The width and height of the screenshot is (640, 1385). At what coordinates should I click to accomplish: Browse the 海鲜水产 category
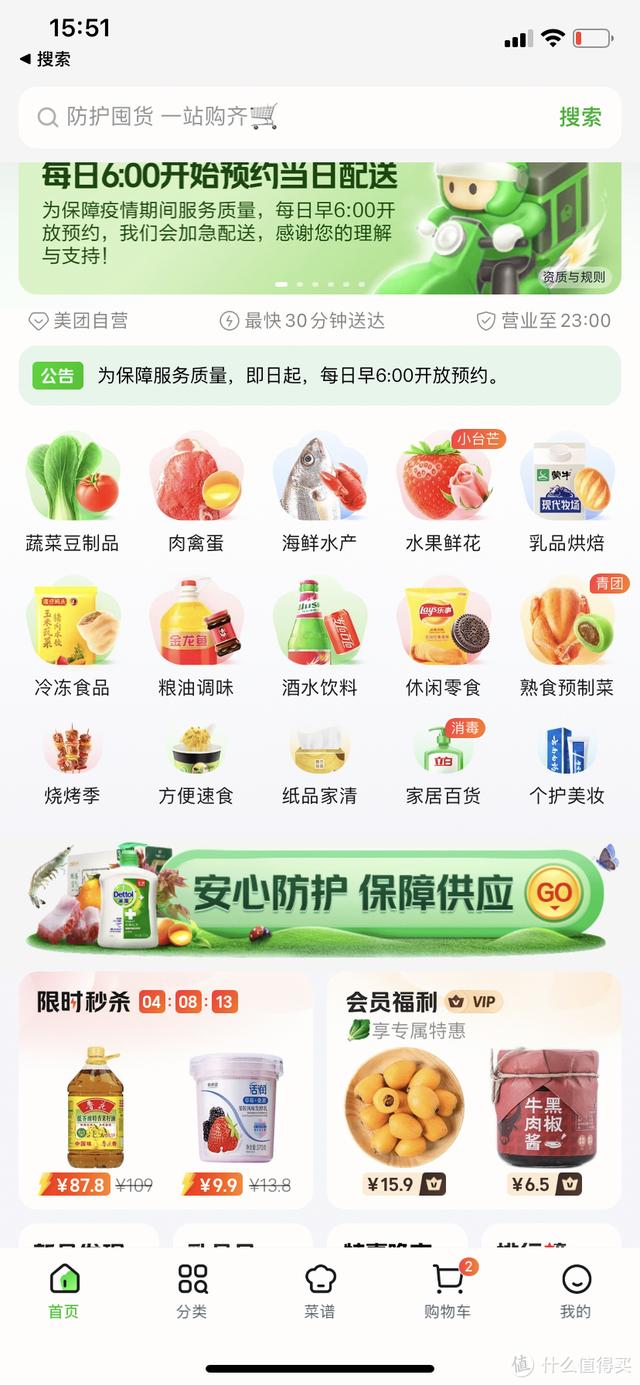click(x=320, y=492)
